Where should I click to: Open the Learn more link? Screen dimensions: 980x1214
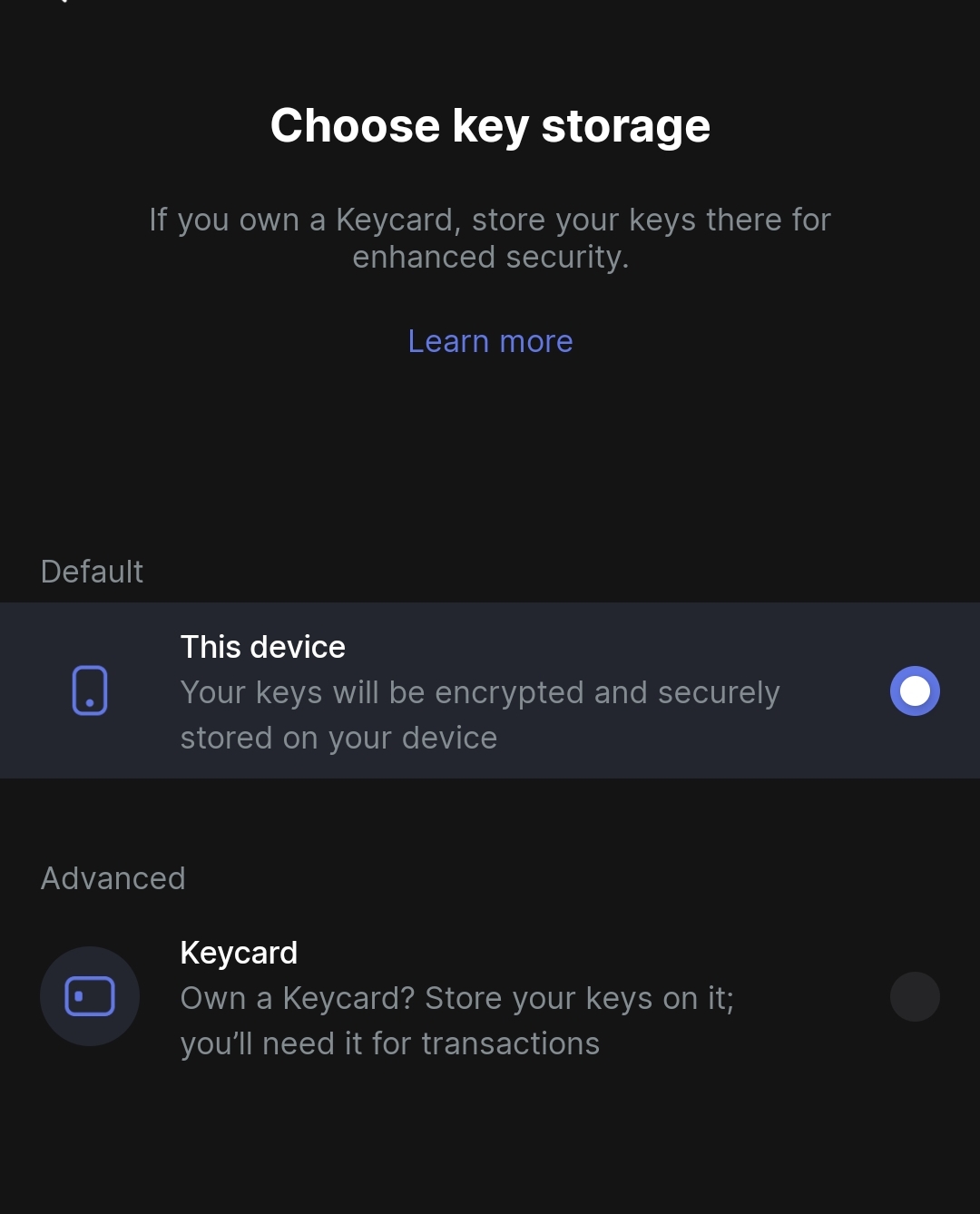pyautogui.click(x=490, y=341)
